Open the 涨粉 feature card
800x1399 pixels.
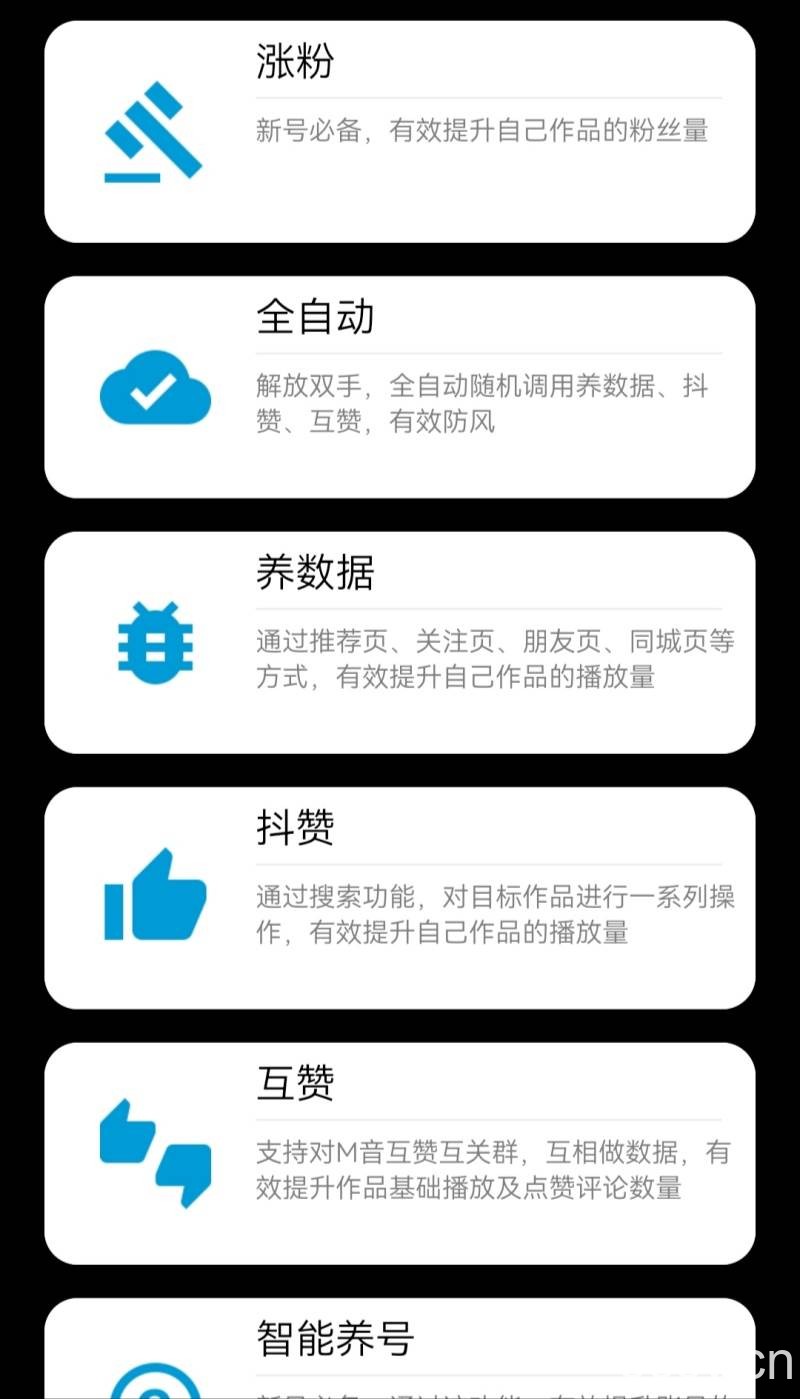pyautogui.click(x=400, y=130)
